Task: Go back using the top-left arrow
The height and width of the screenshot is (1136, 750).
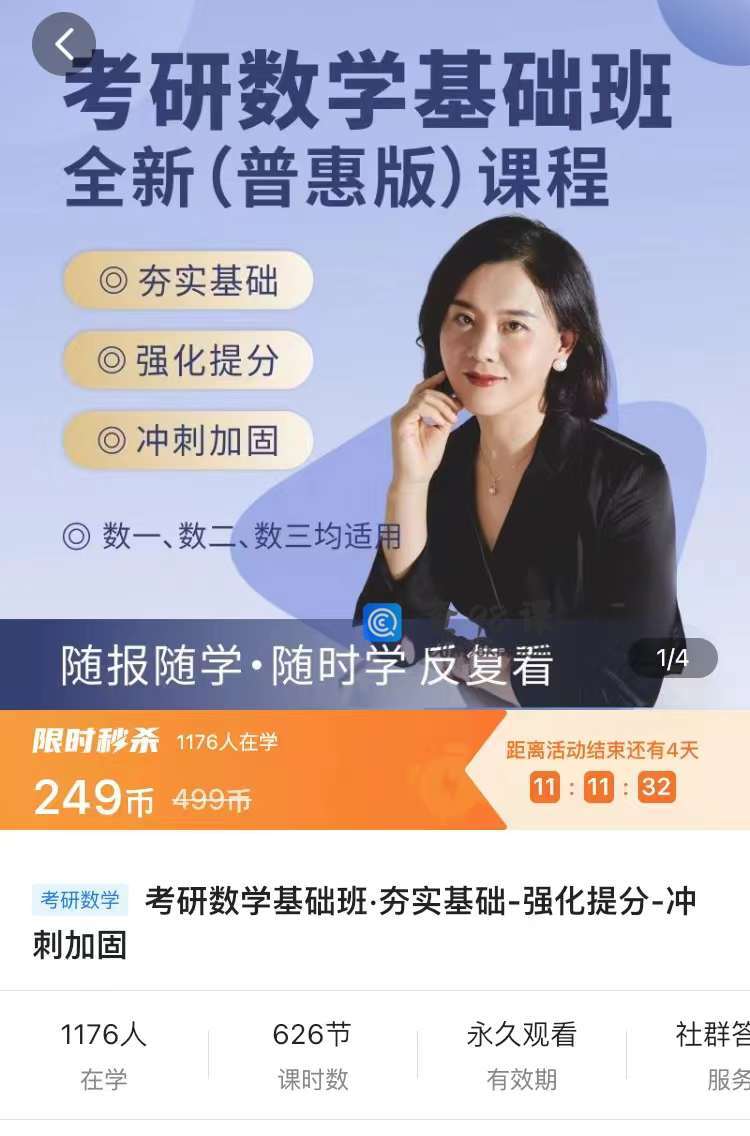Action: coord(64,44)
